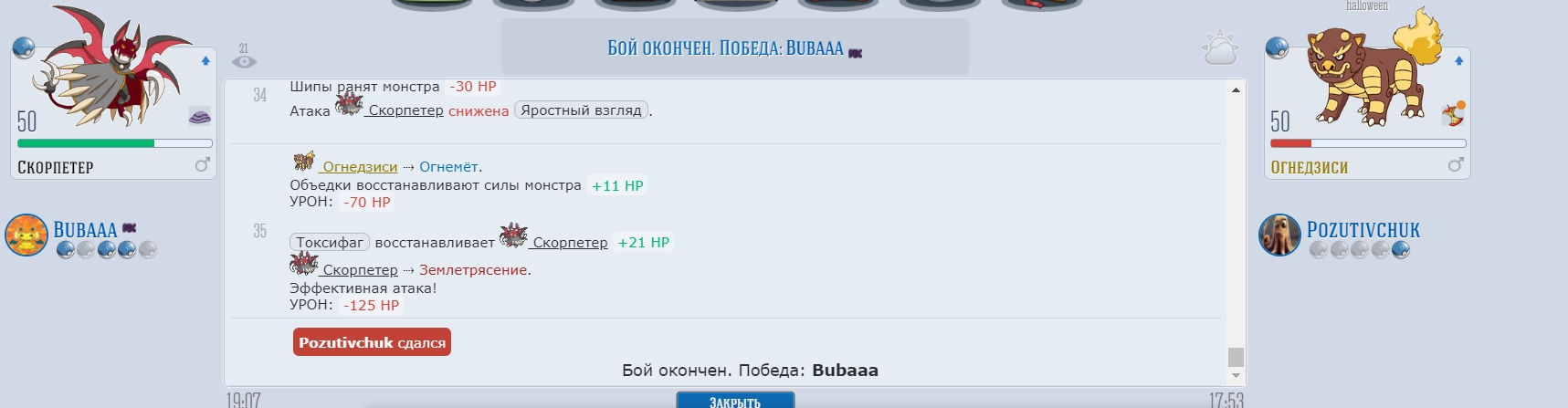The height and width of the screenshot is (408, 1568).
Task: Tap the Токсифаг ability chip
Action: tap(329, 243)
